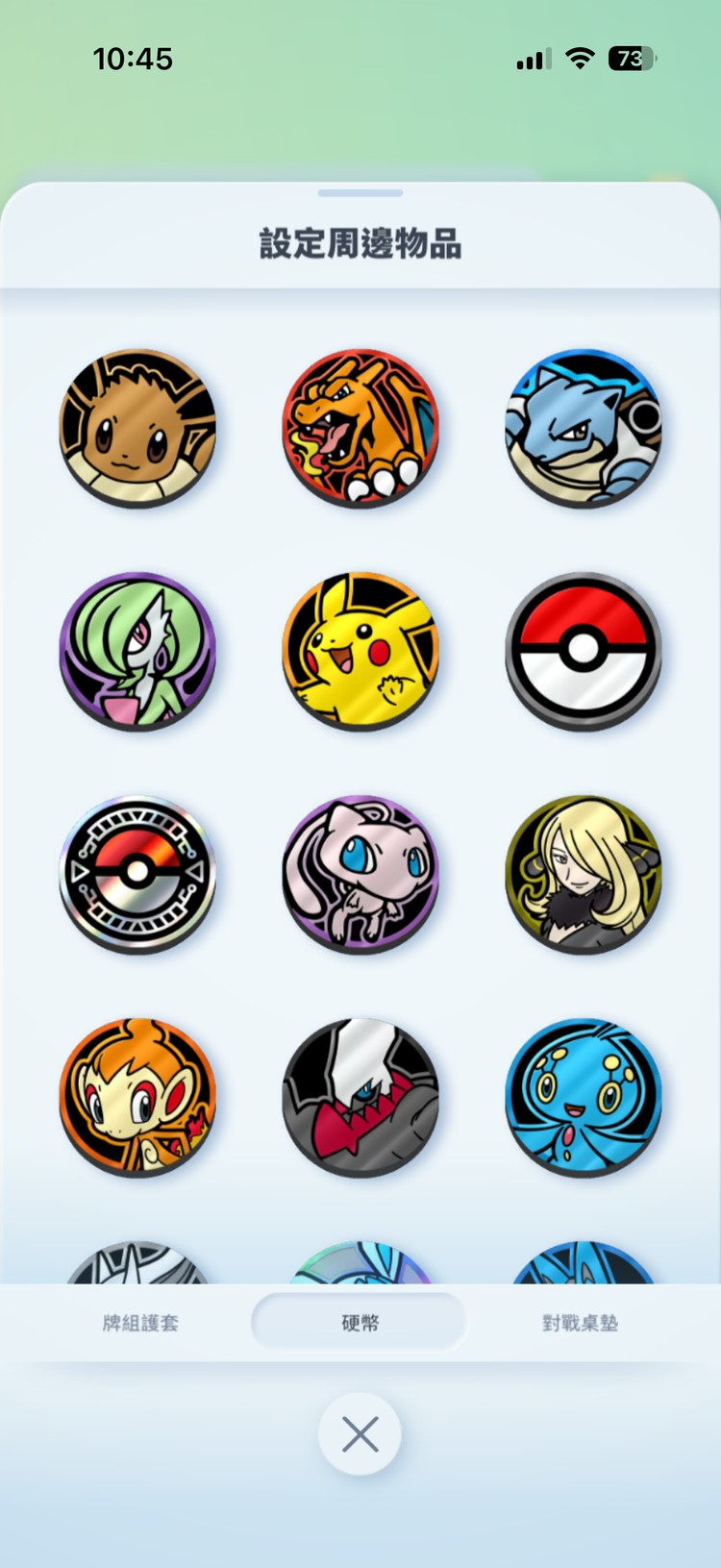Select the Chimchar coin
721x1568 pixels.
(x=137, y=1097)
